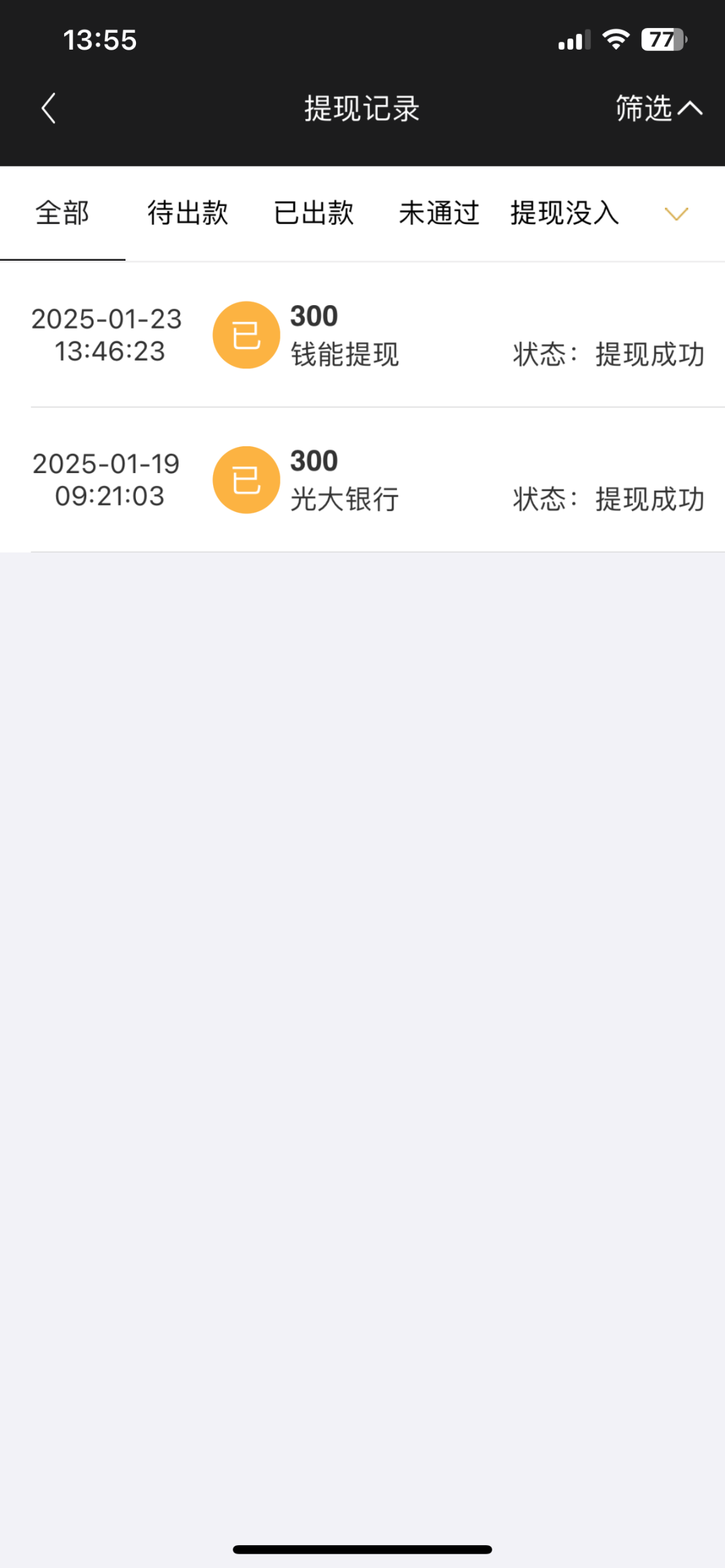Open the 提现没入 tab
Viewport: 725px width, 1568px height.
tap(565, 213)
